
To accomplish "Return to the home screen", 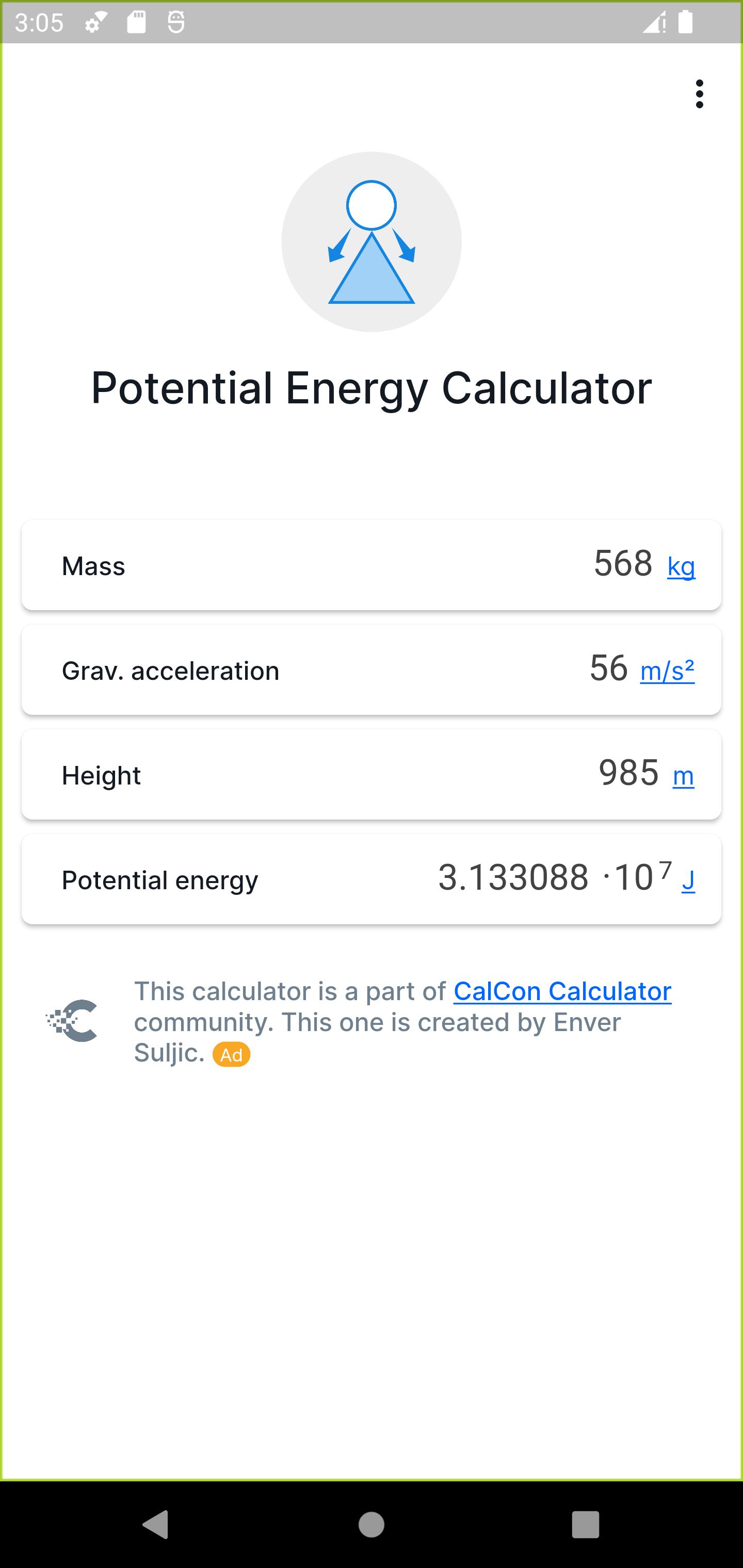I will [372, 1525].
